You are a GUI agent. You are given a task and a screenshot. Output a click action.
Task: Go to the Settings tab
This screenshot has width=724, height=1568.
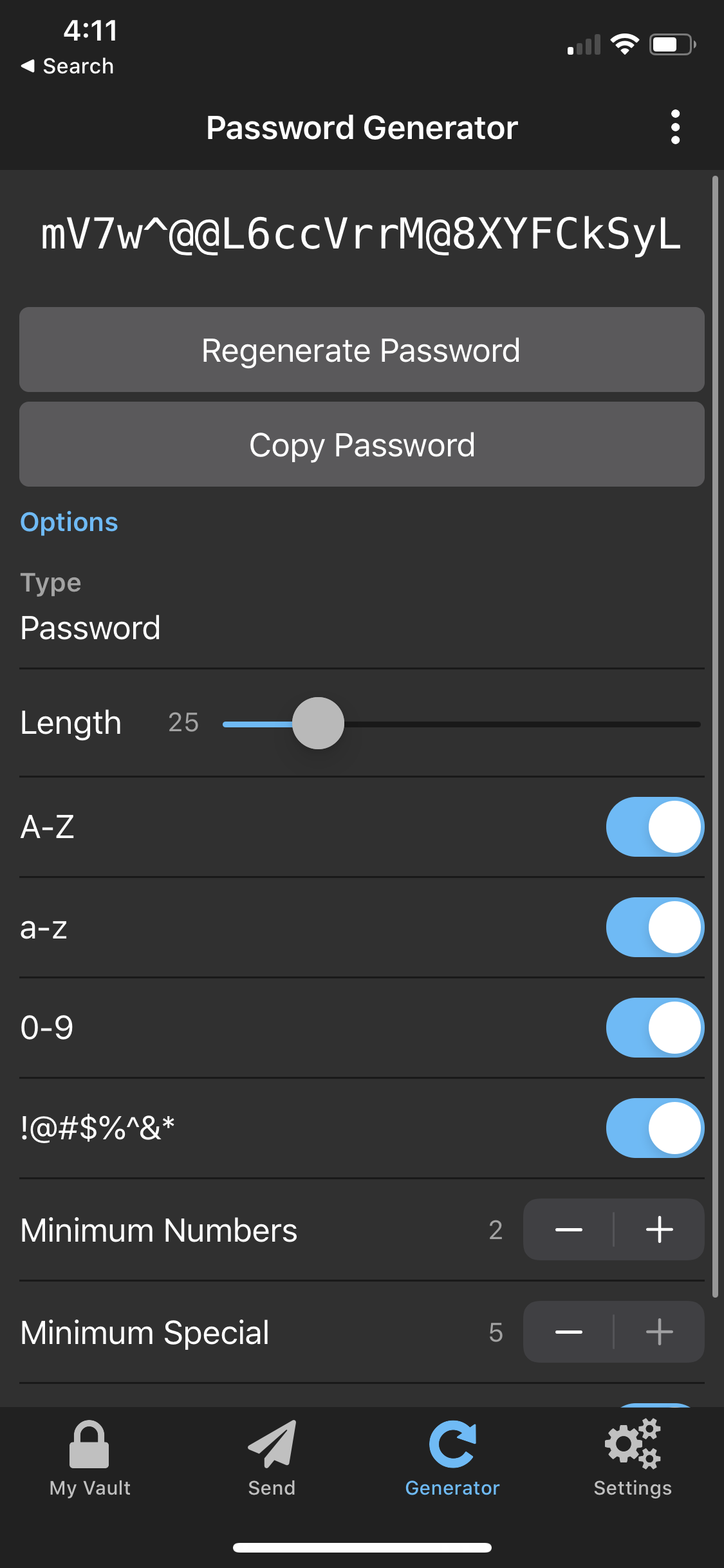coord(633,1458)
